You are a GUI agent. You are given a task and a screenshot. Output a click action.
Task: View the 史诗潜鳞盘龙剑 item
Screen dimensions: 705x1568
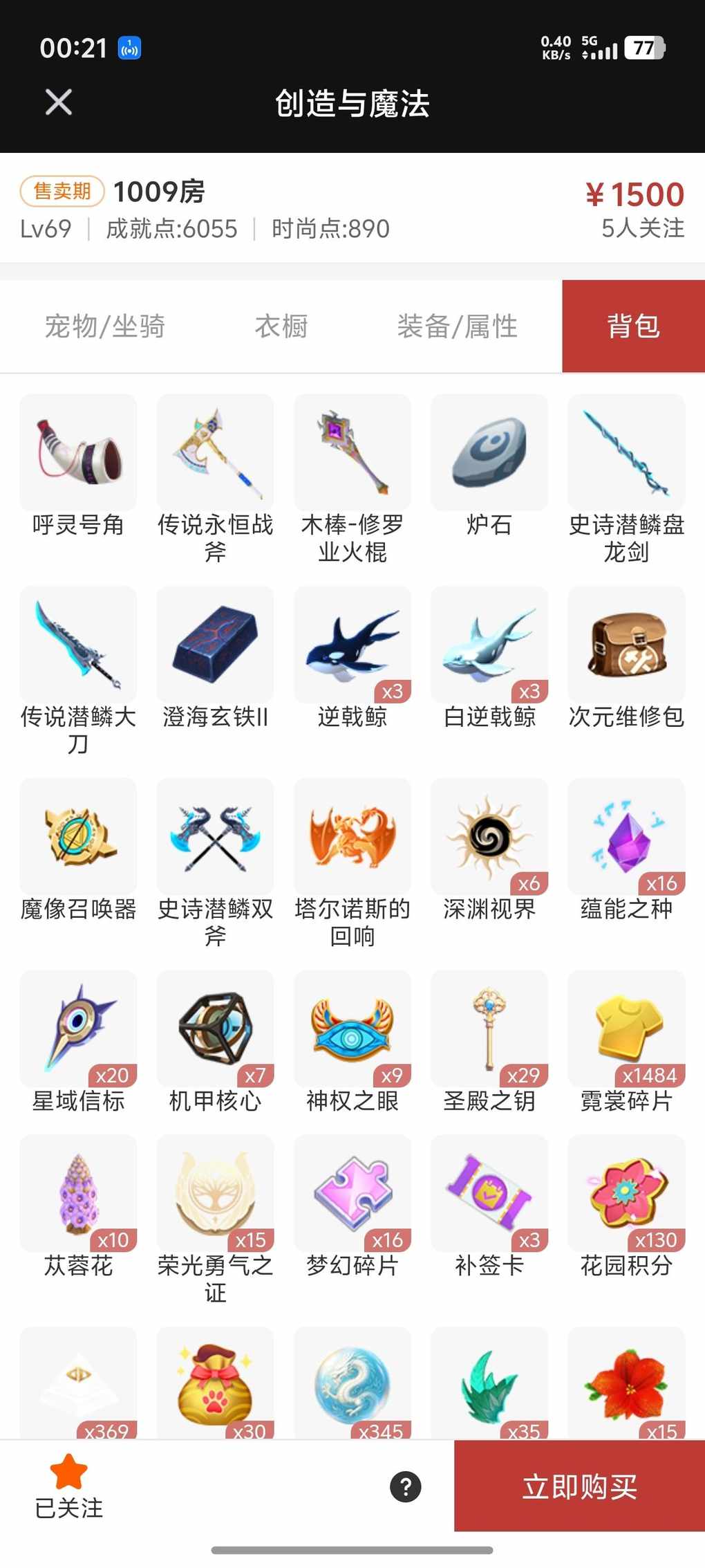tap(626, 453)
